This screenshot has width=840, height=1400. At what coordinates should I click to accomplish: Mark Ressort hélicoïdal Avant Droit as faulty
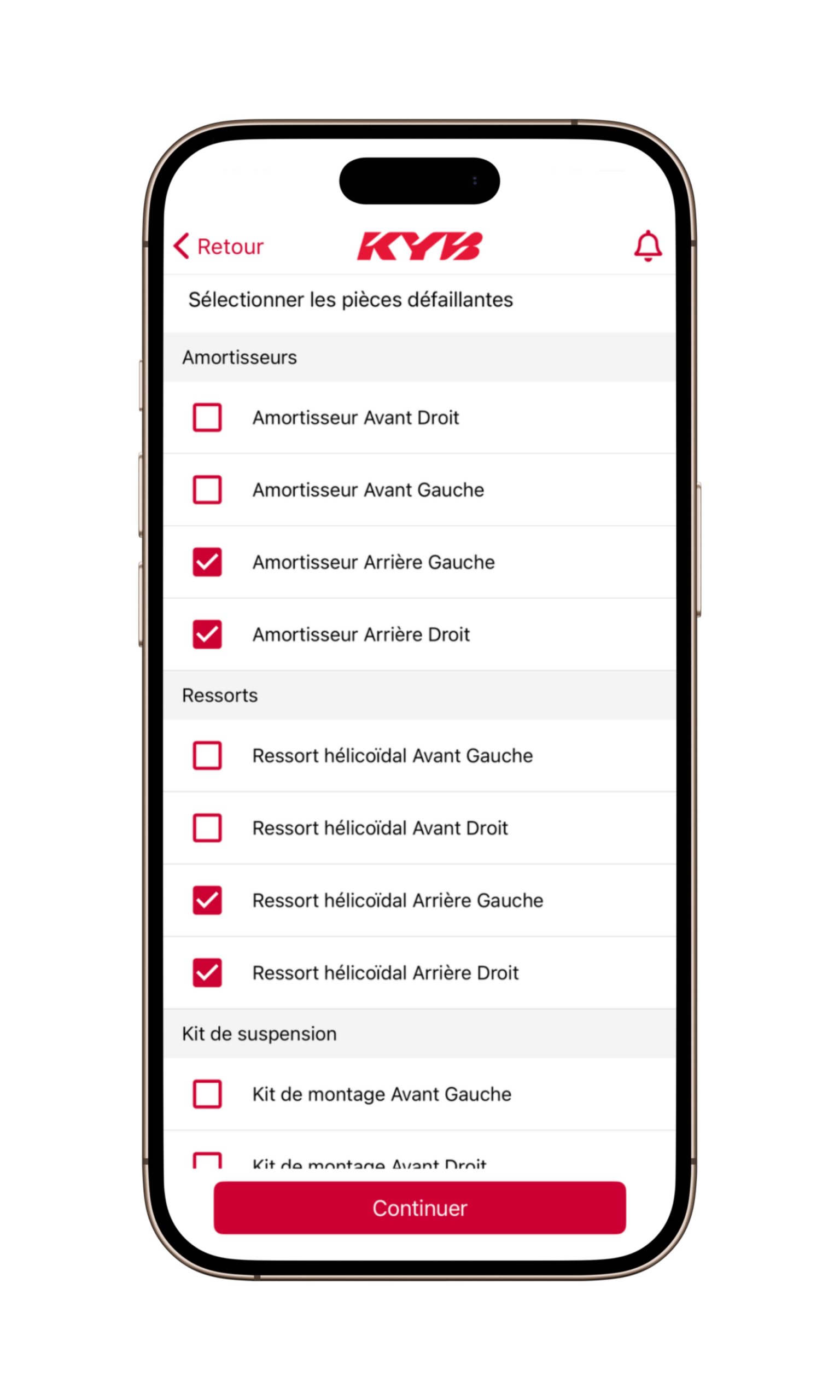click(x=207, y=828)
